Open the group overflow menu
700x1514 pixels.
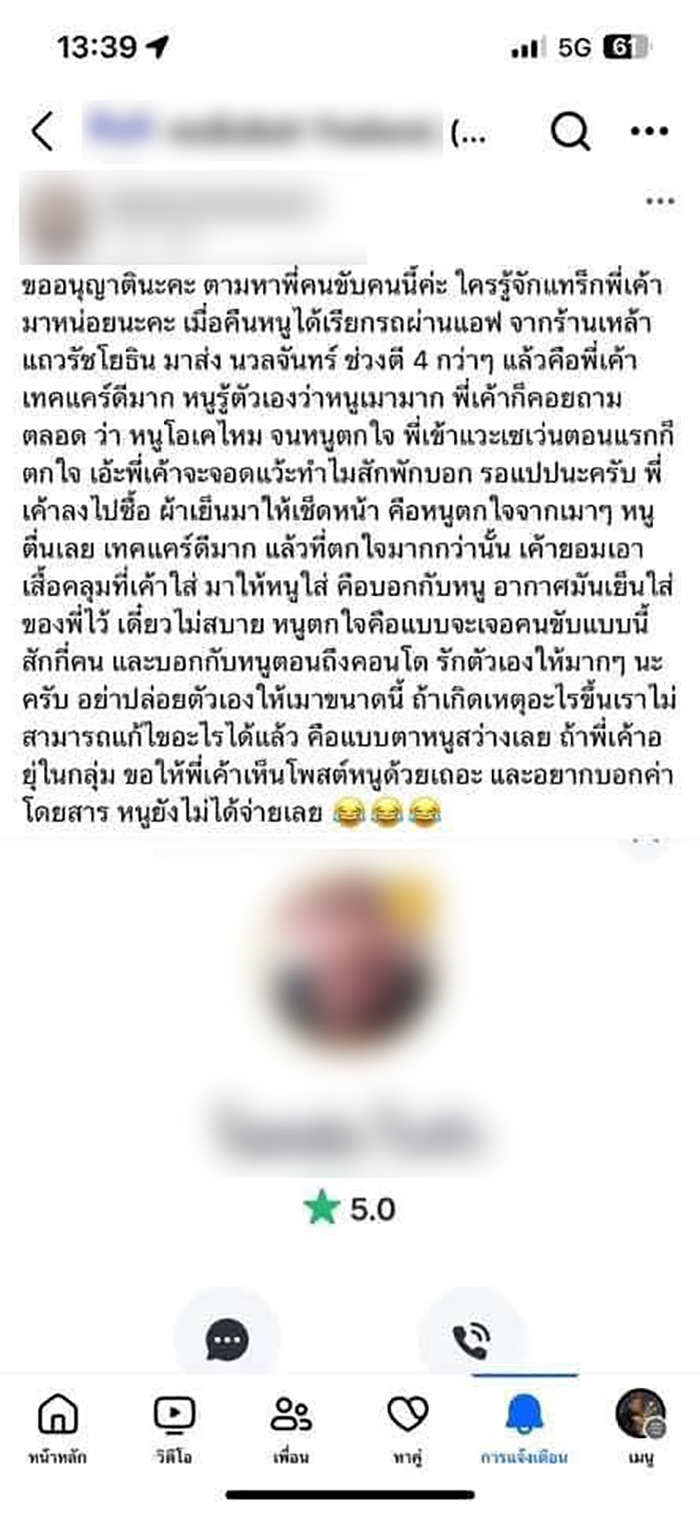tap(648, 132)
